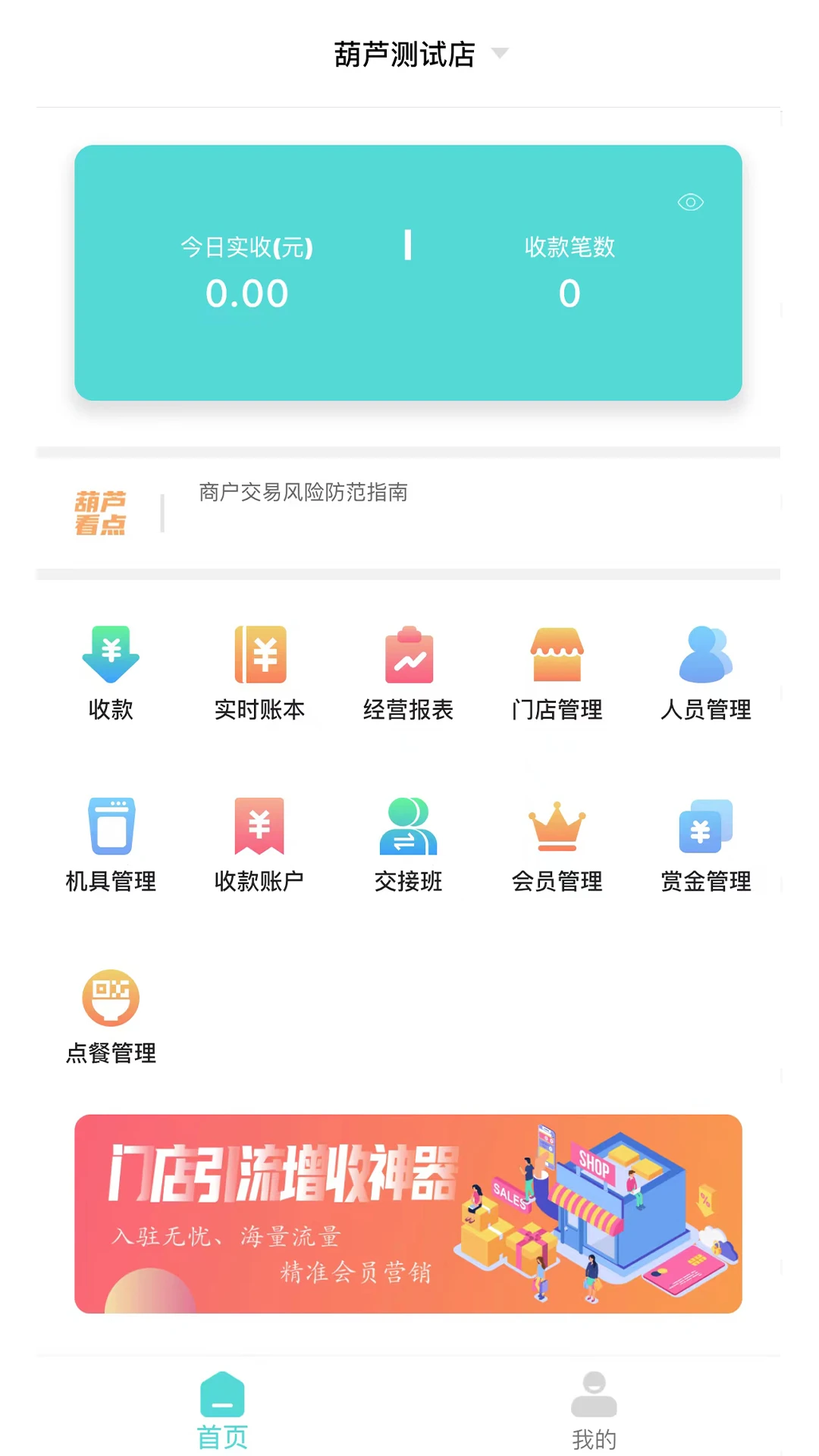The width and height of the screenshot is (819, 1456).
Task: Select the 实时账本 real-time ledger icon
Action: click(x=259, y=671)
